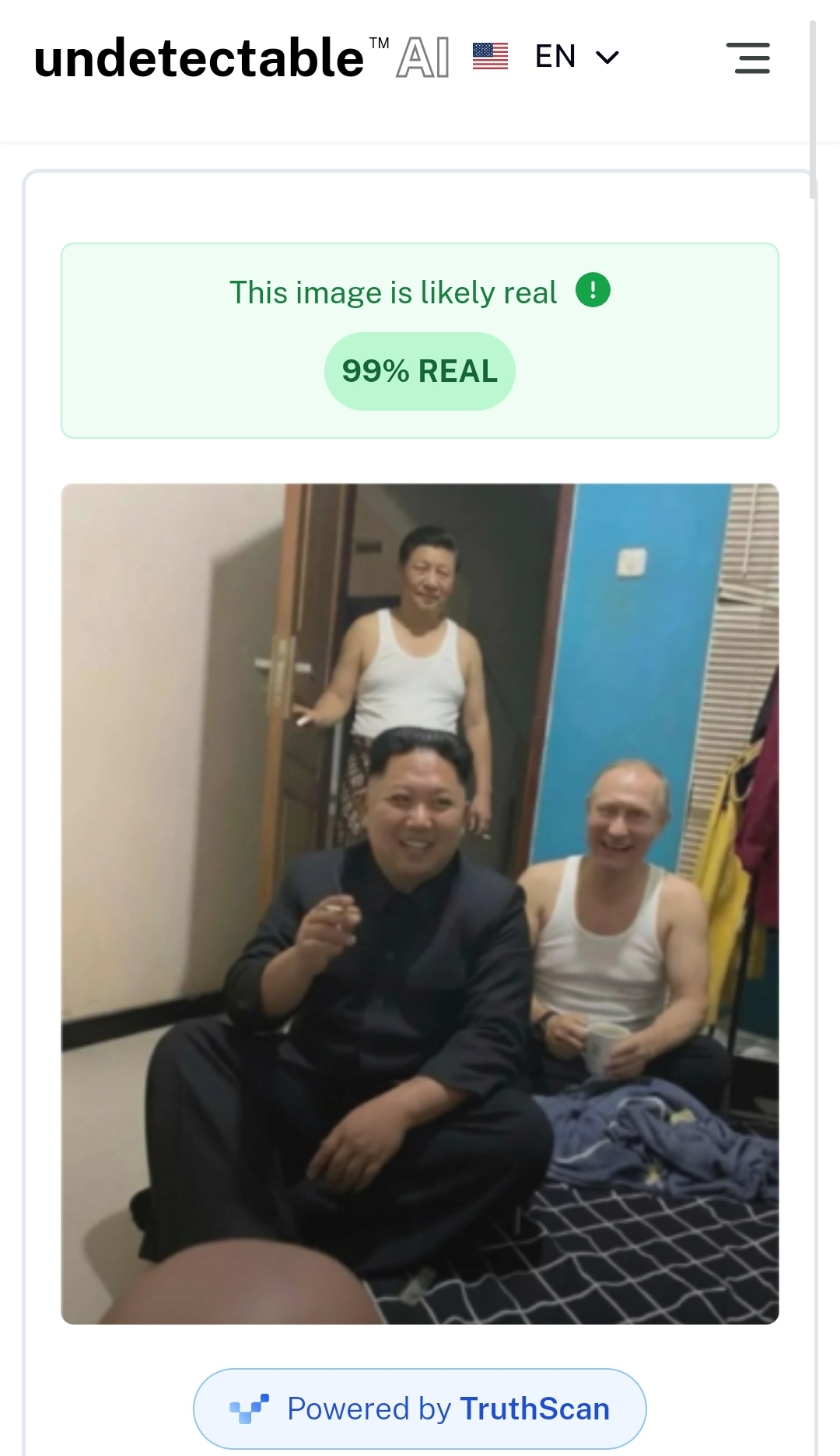Go to undetectable AI home via logo
This screenshot has height=1456, width=840.
click(241, 58)
